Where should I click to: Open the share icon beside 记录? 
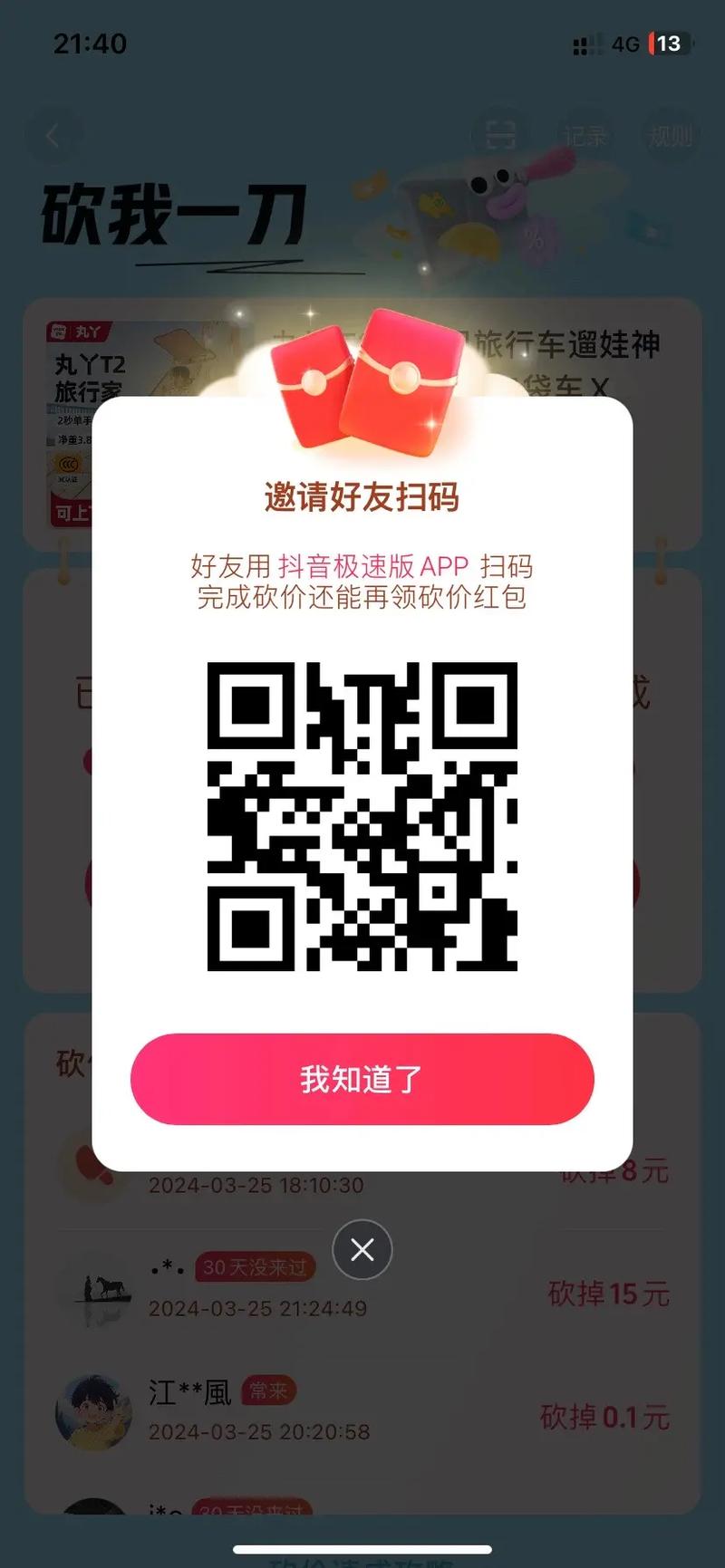point(497,134)
